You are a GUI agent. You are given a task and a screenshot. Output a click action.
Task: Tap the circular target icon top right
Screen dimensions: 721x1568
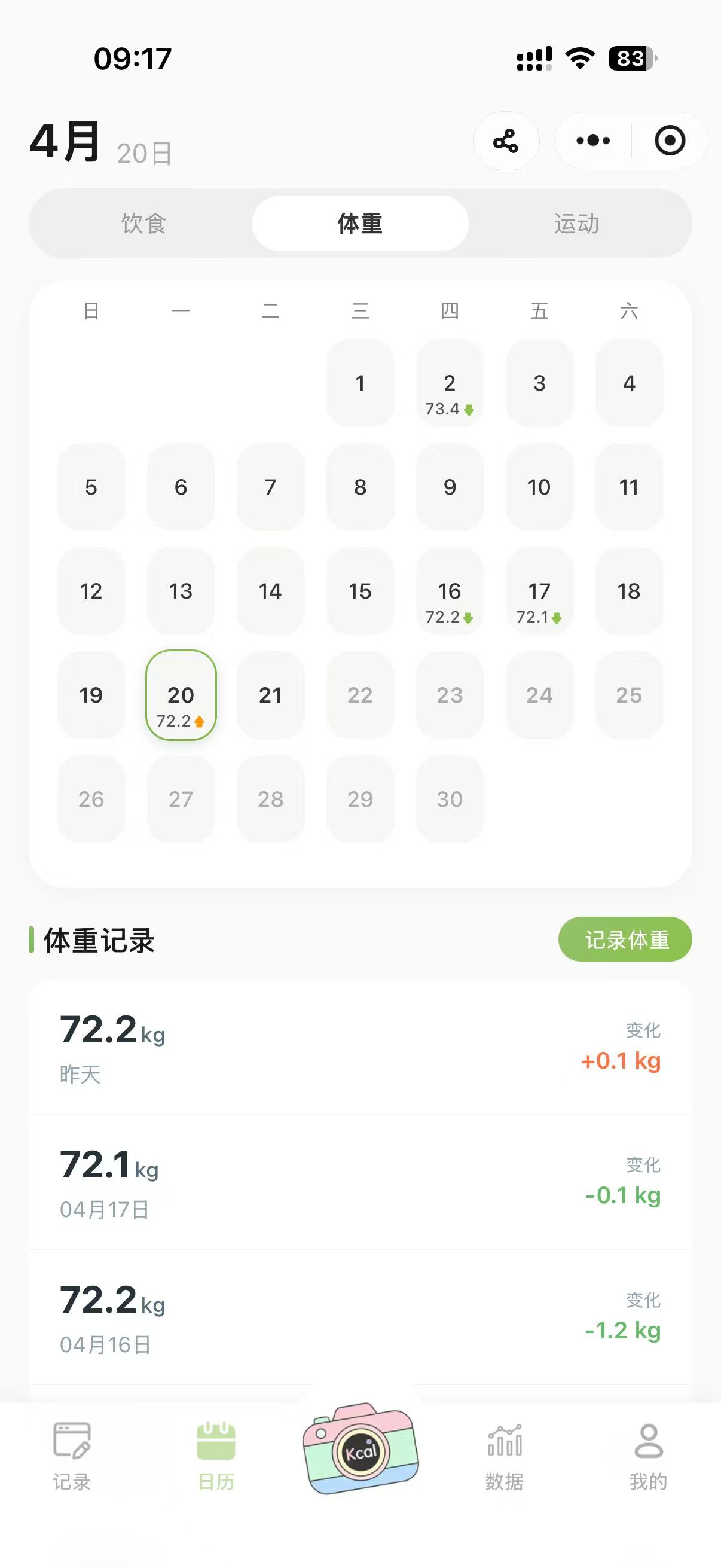[x=669, y=140]
